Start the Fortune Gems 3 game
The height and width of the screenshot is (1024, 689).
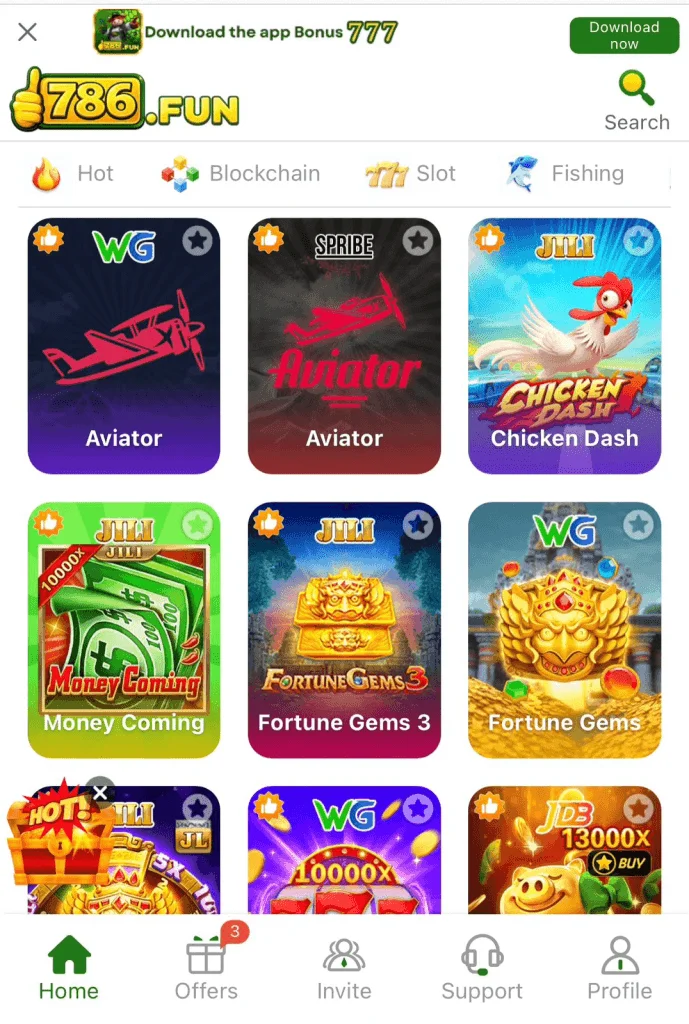click(344, 630)
